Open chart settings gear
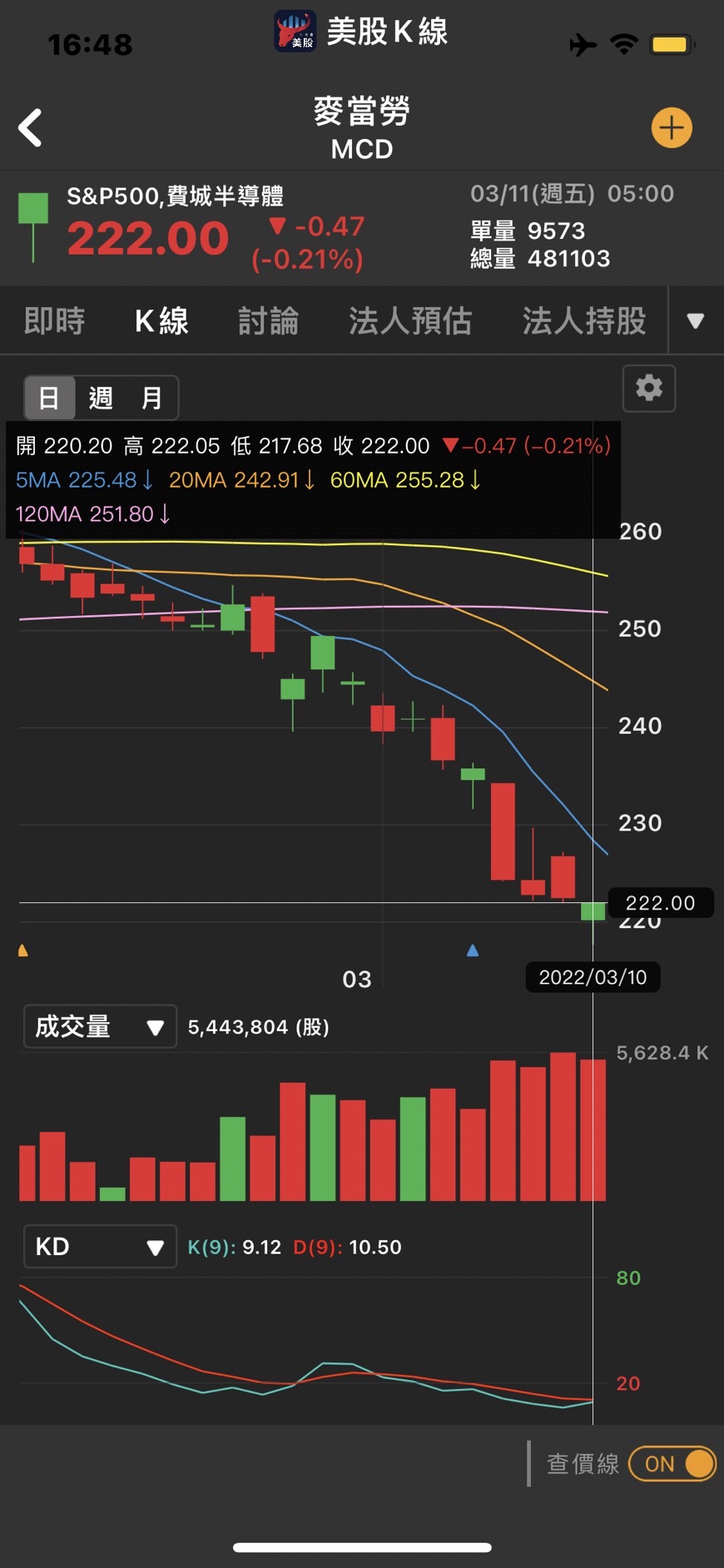This screenshot has height=1568, width=724. click(x=649, y=388)
